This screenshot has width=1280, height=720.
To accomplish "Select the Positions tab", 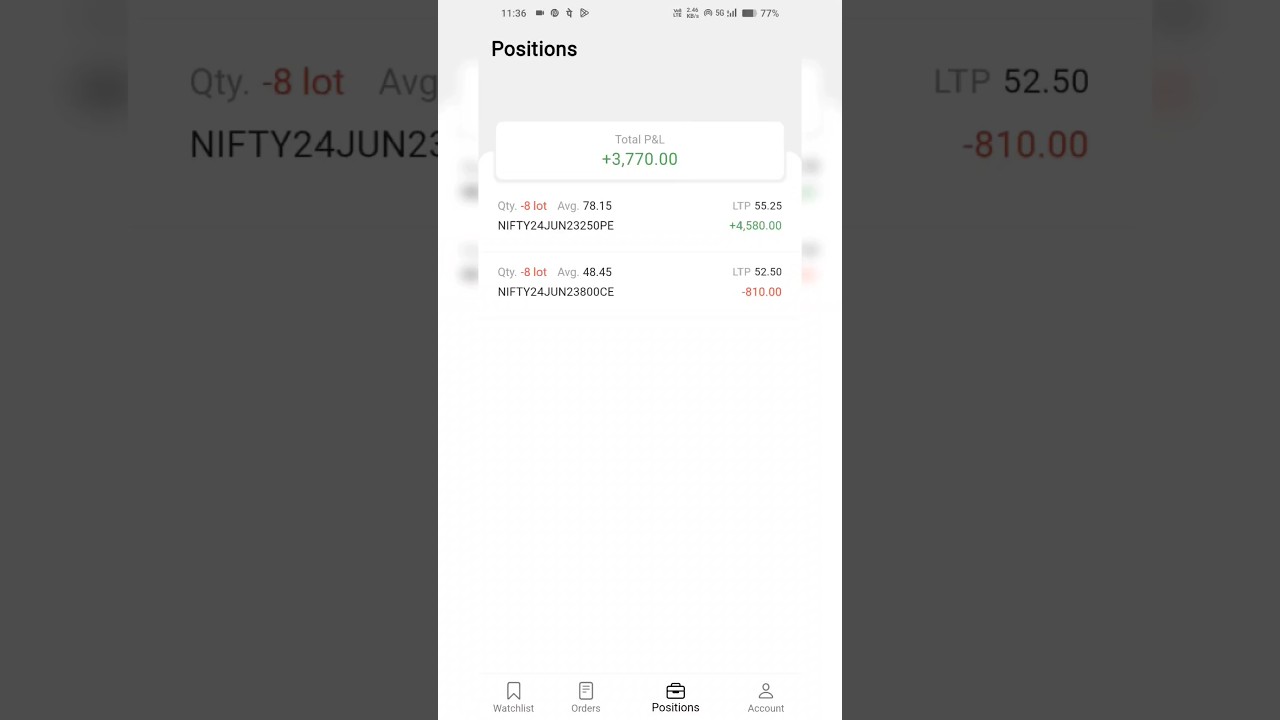I will pyautogui.click(x=675, y=697).
